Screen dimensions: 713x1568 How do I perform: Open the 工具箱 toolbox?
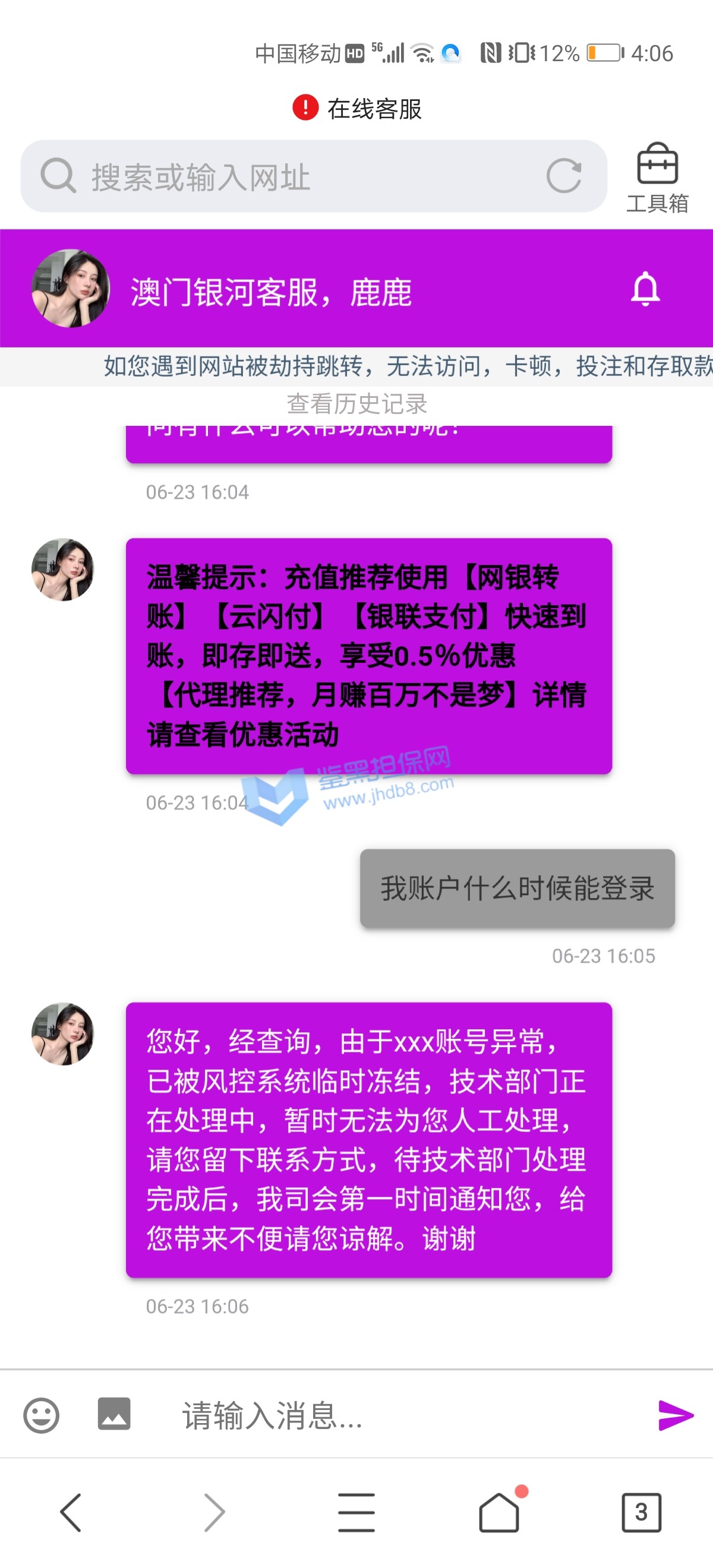coord(657,177)
